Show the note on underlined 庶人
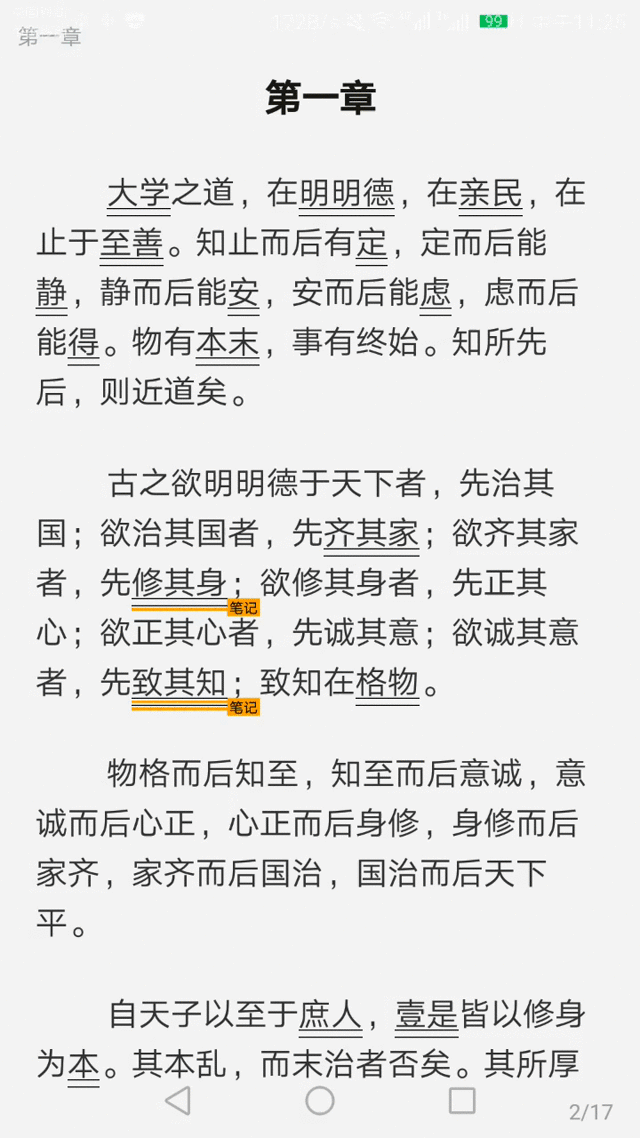The height and width of the screenshot is (1138, 640). click(330, 1015)
